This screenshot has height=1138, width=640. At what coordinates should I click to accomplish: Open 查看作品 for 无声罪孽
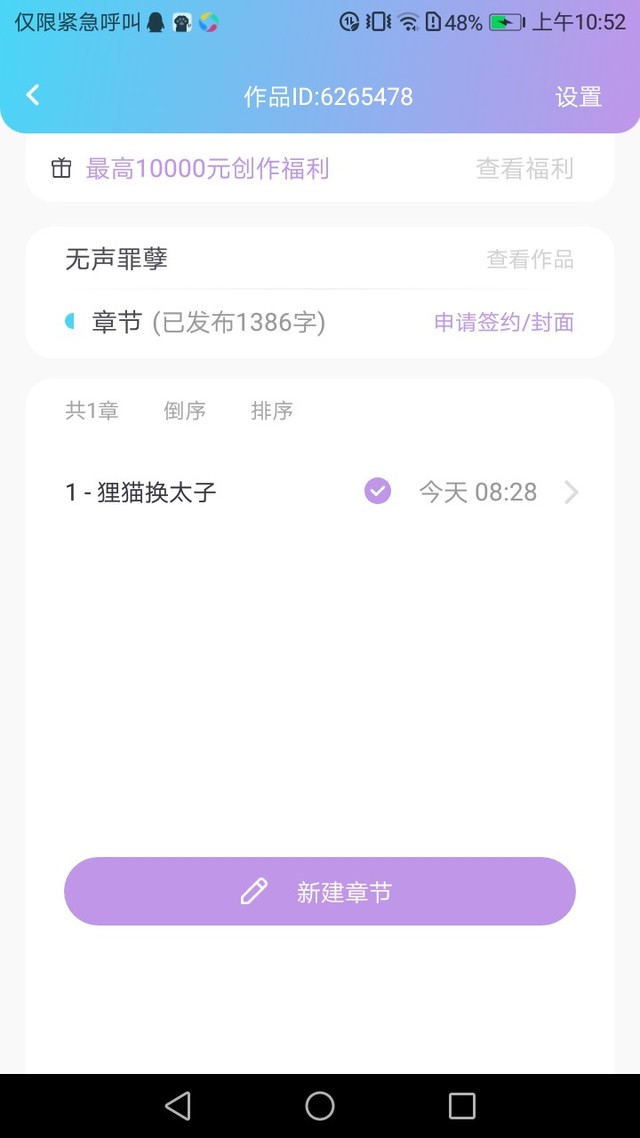point(530,259)
